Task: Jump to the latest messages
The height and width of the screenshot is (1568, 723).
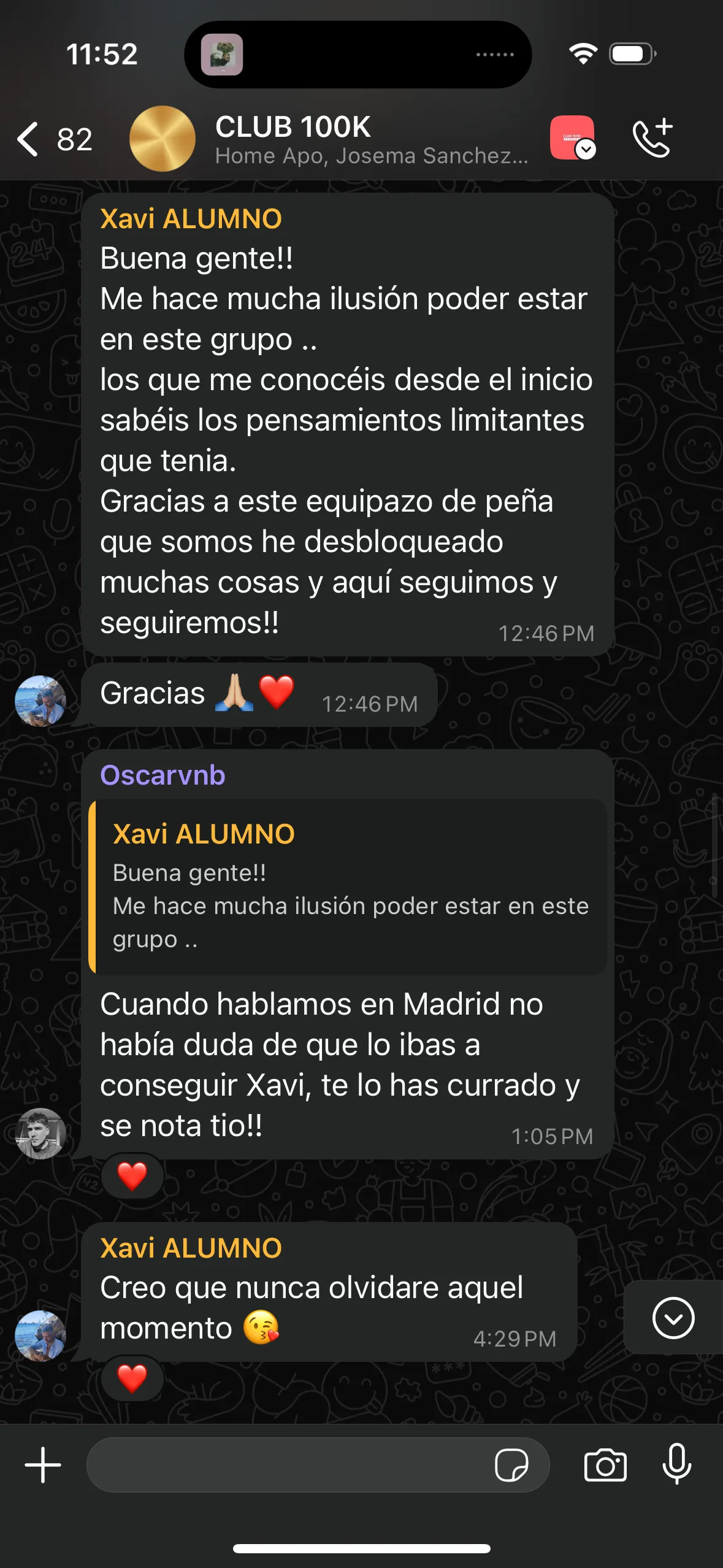Action: click(673, 1318)
